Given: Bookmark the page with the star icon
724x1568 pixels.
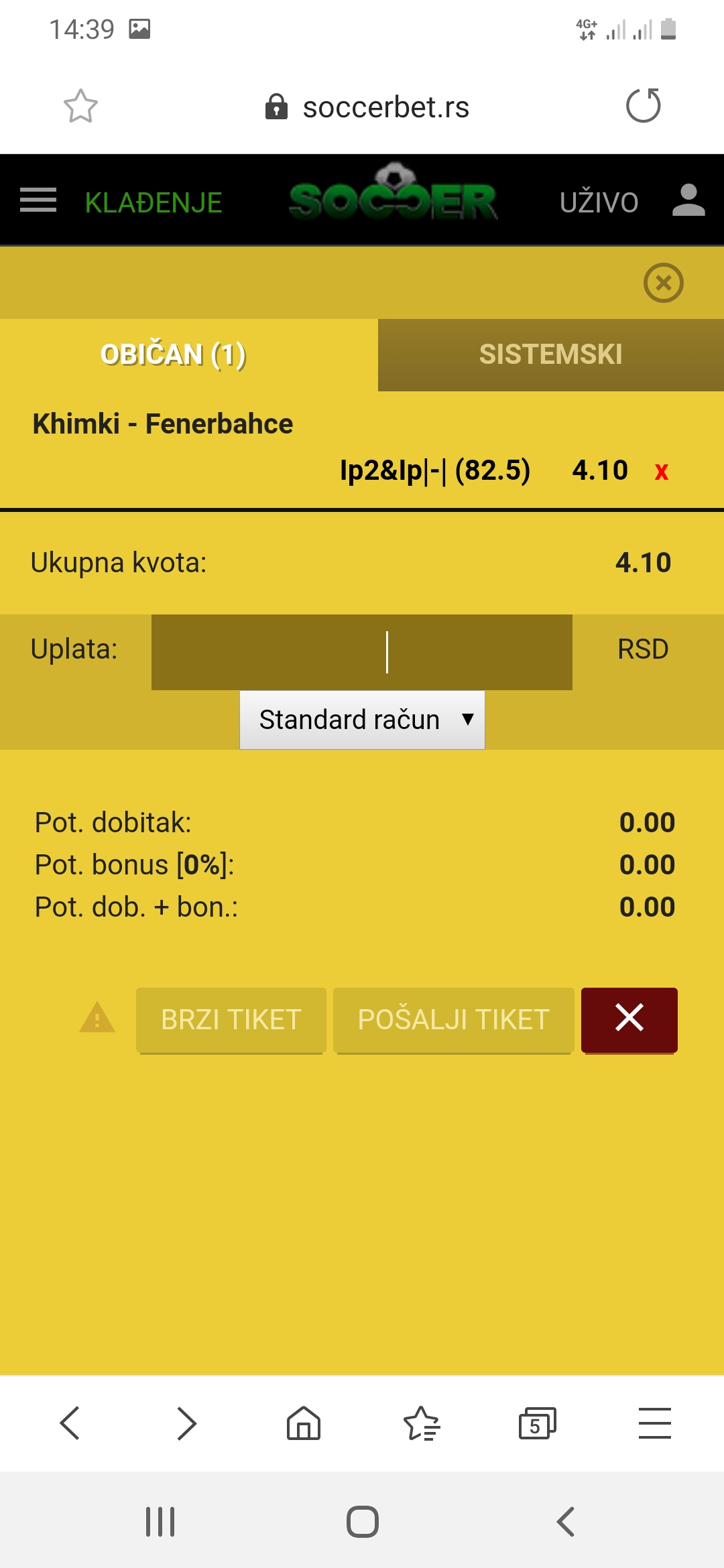Looking at the screenshot, I should click(x=80, y=107).
